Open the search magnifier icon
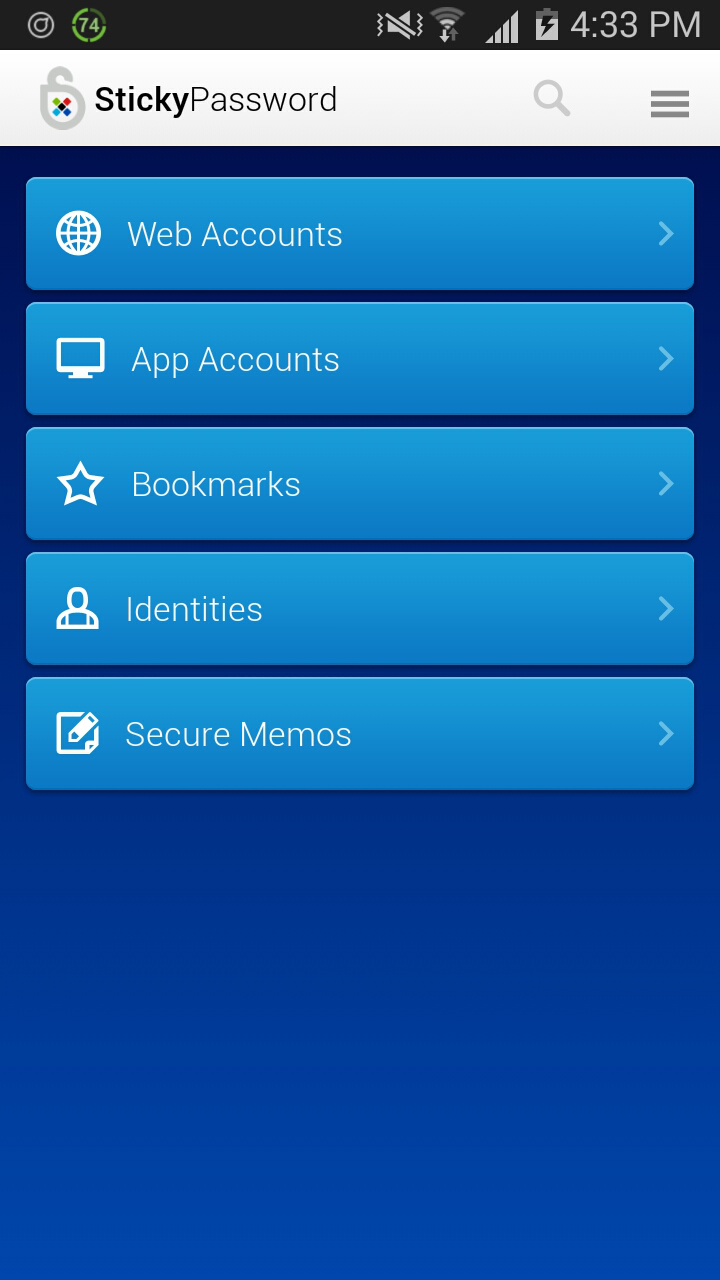Screen dimensions: 720x1280 coord(551,99)
